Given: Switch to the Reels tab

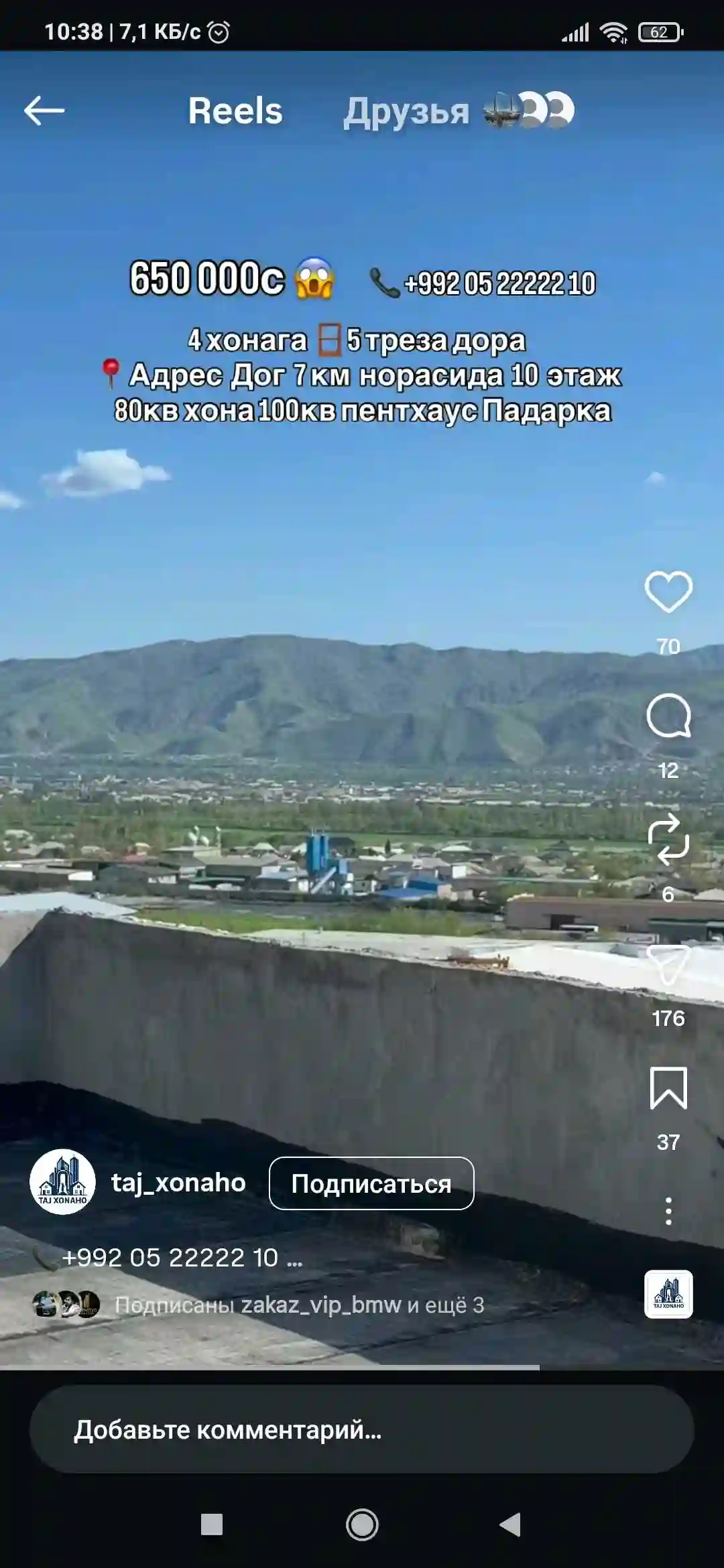Looking at the screenshot, I should coord(235,111).
